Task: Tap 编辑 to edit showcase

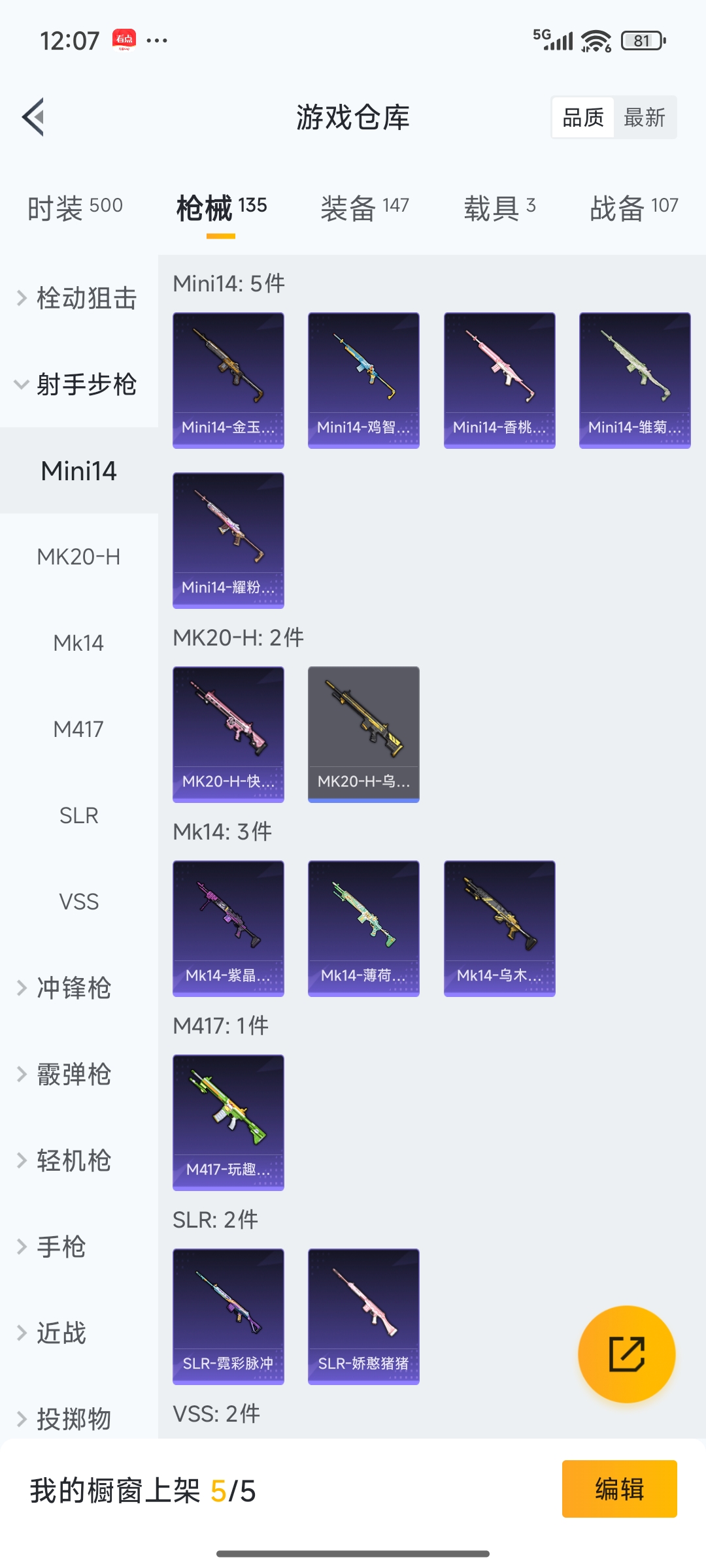Action: [619, 1489]
